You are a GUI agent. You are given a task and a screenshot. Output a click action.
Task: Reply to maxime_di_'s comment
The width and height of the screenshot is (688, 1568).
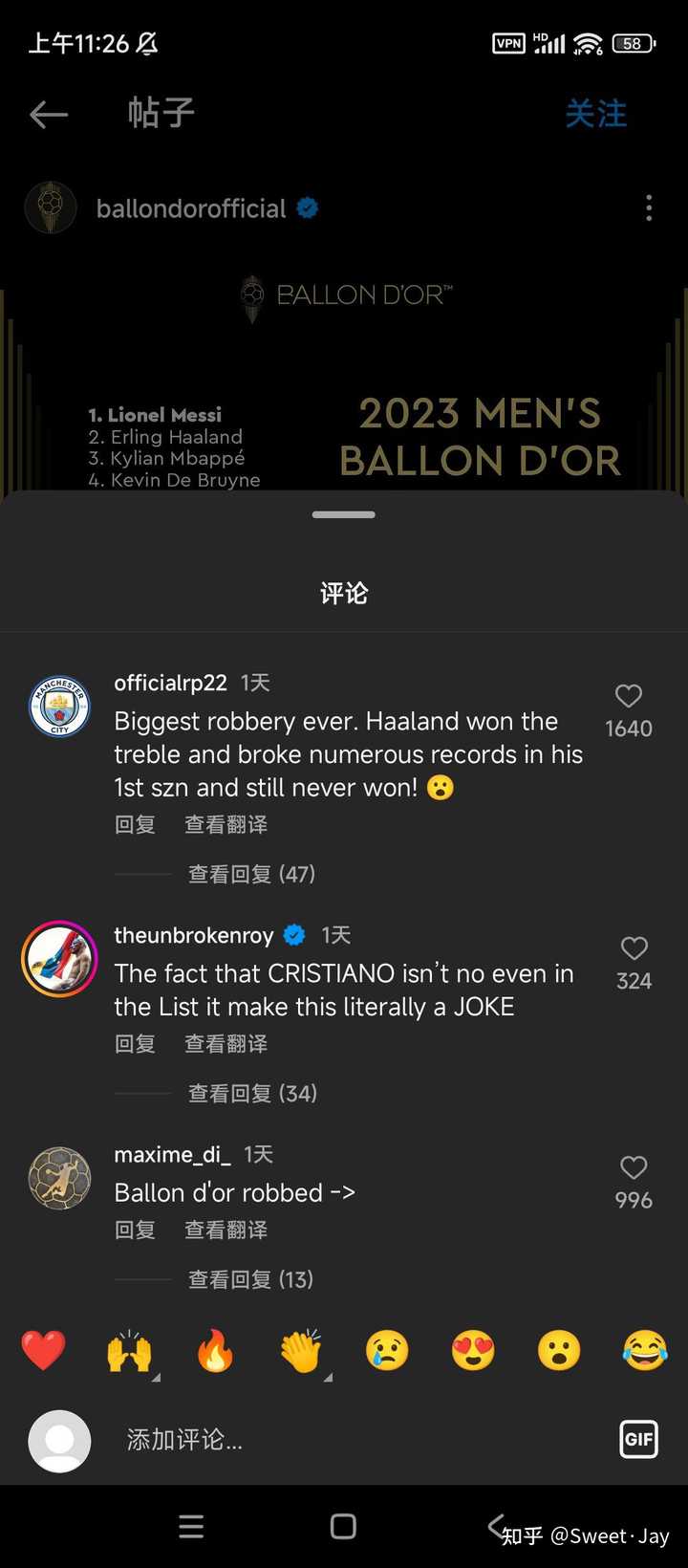[x=135, y=1230]
